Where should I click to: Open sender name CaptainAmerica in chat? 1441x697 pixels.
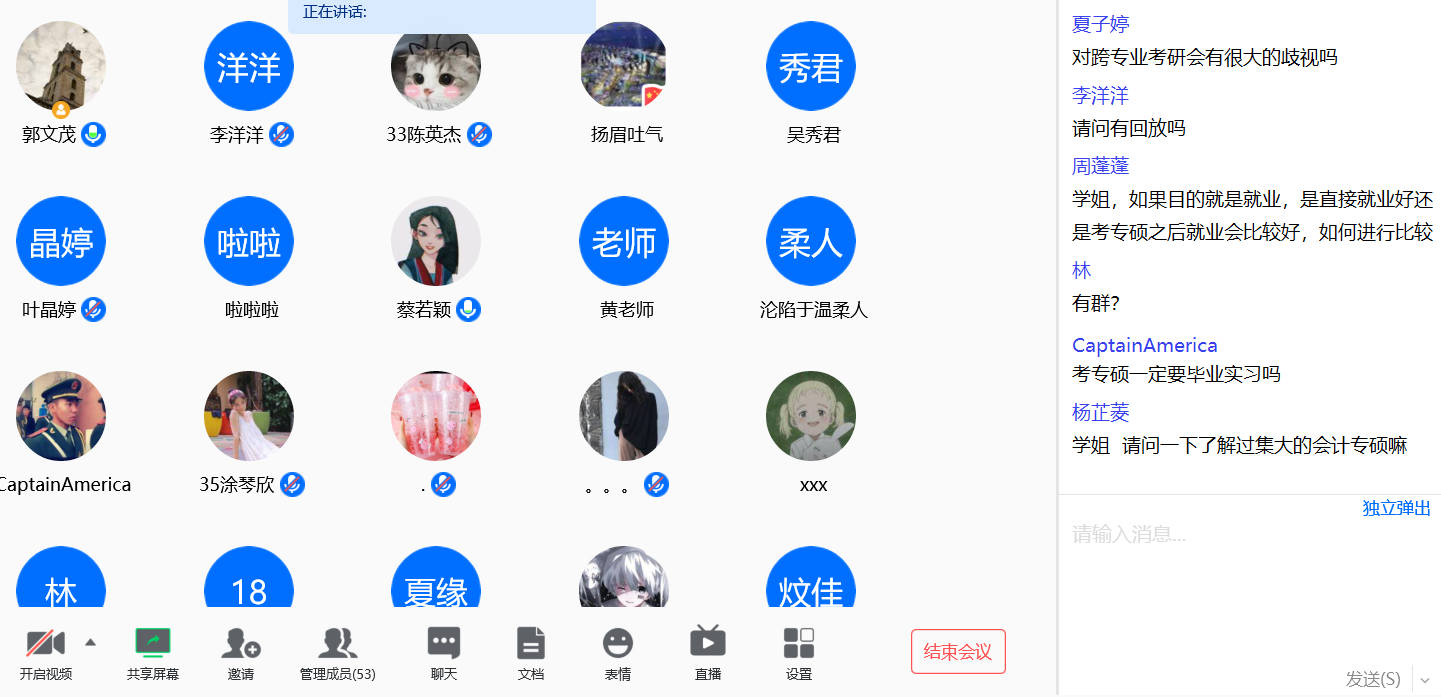[1144, 345]
